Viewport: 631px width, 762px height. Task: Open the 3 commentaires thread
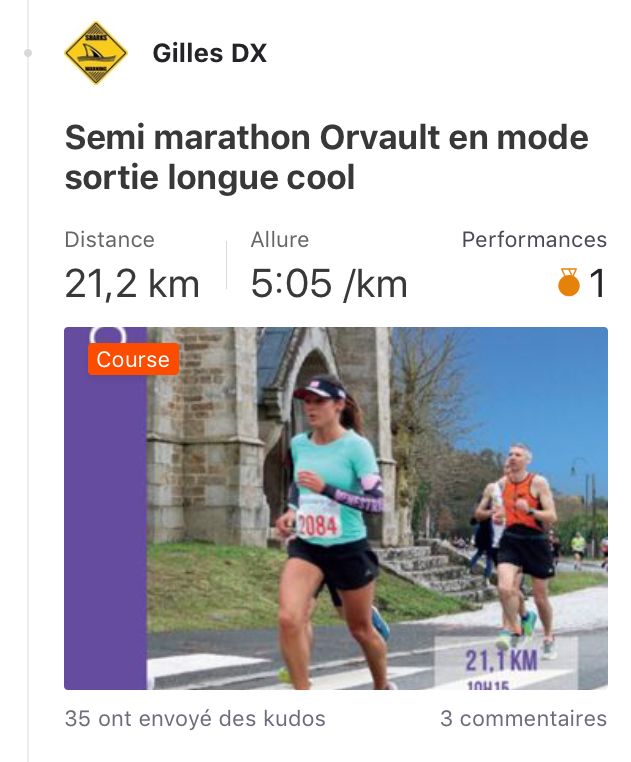pyautogui.click(x=523, y=718)
